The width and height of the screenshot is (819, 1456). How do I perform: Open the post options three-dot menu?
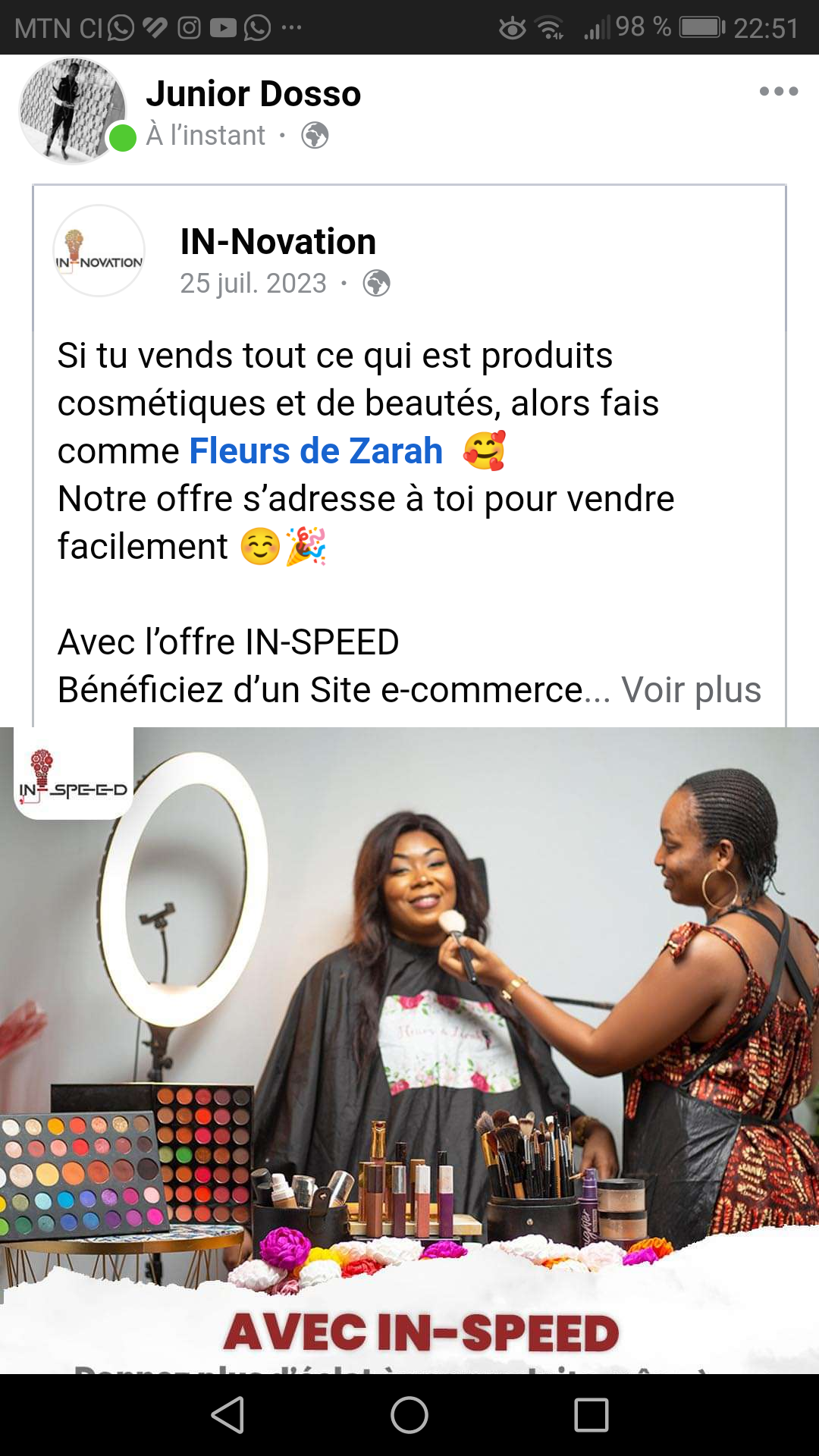pyautogui.click(x=778, y=92)
